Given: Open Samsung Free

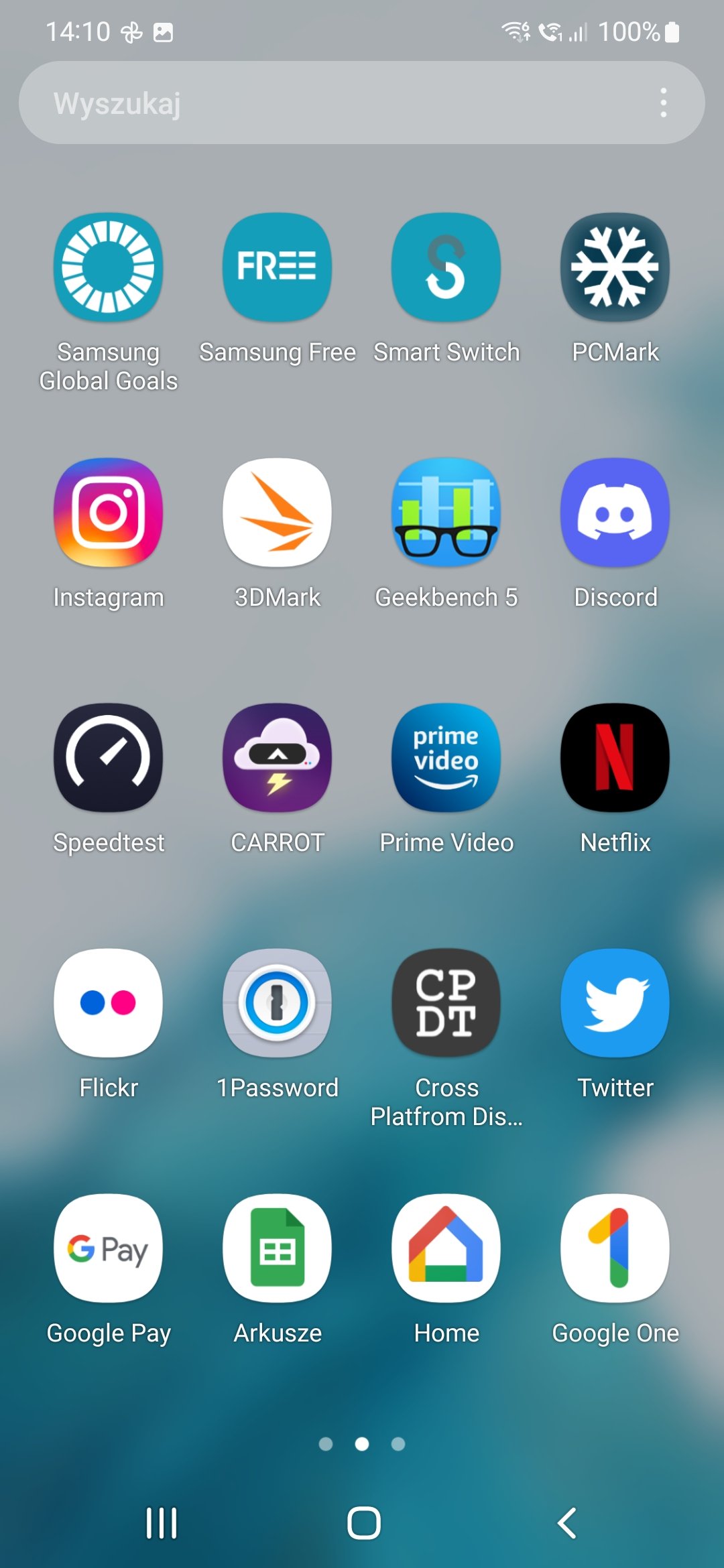Looking at the screenshot, I should (x=277, y=267).
